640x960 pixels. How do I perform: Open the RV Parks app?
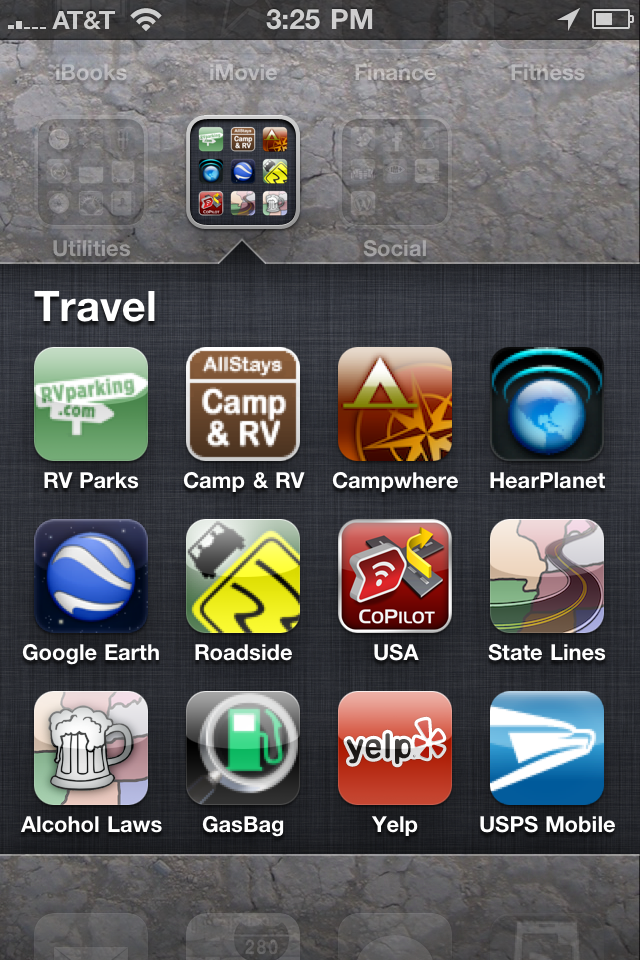tap(91, 404)
